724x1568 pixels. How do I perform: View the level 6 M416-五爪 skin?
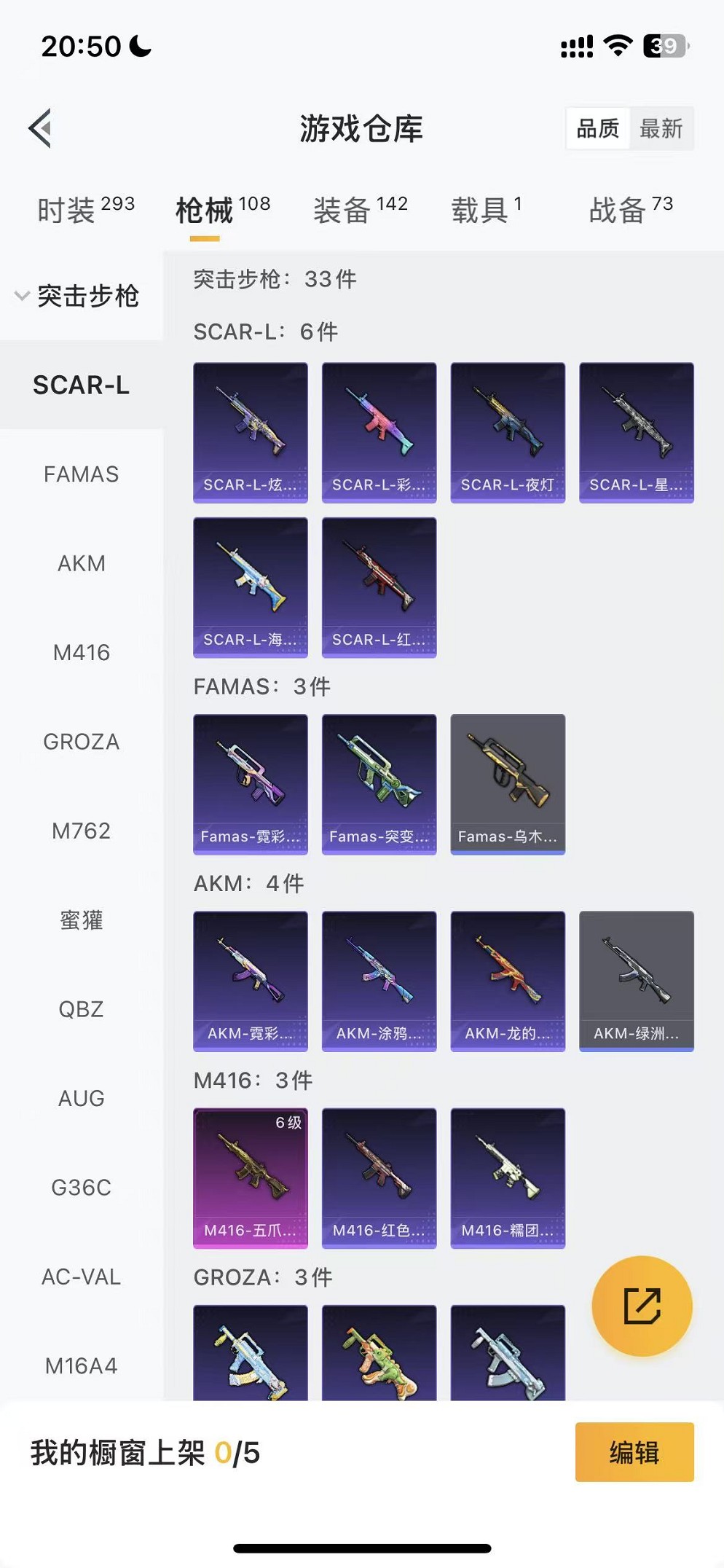point(250,1177)
